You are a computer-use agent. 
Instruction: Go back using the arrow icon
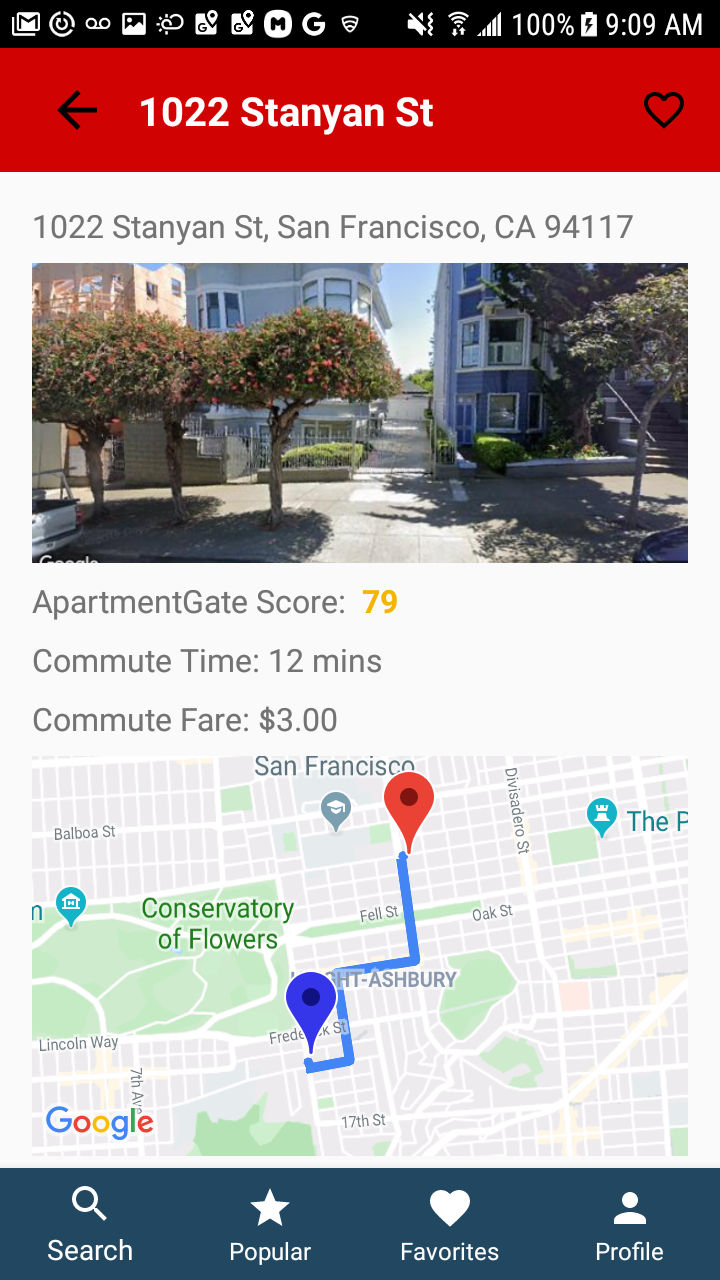coord(77,111)
